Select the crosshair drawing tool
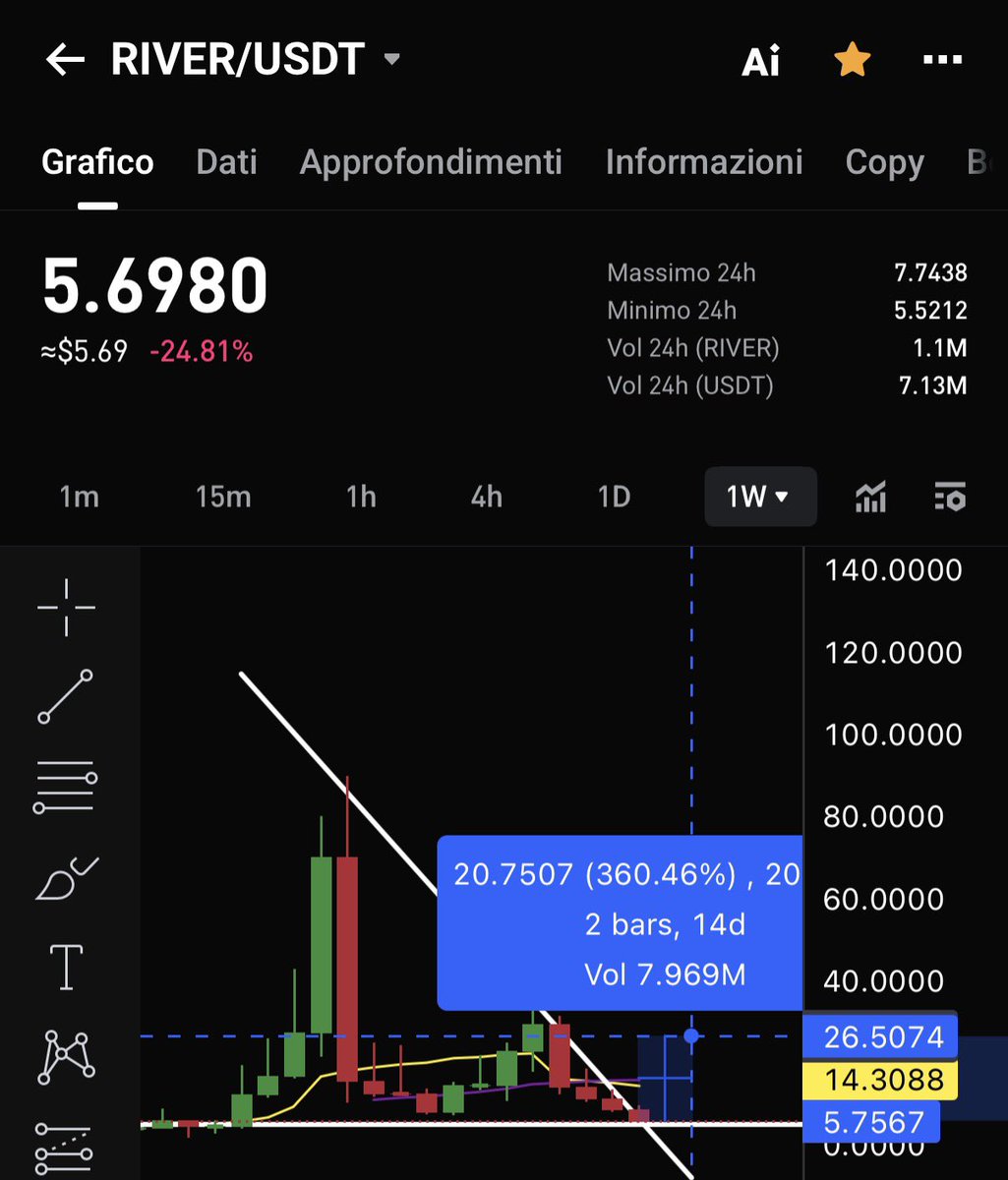The image size is (1008, 1180). 66,608
